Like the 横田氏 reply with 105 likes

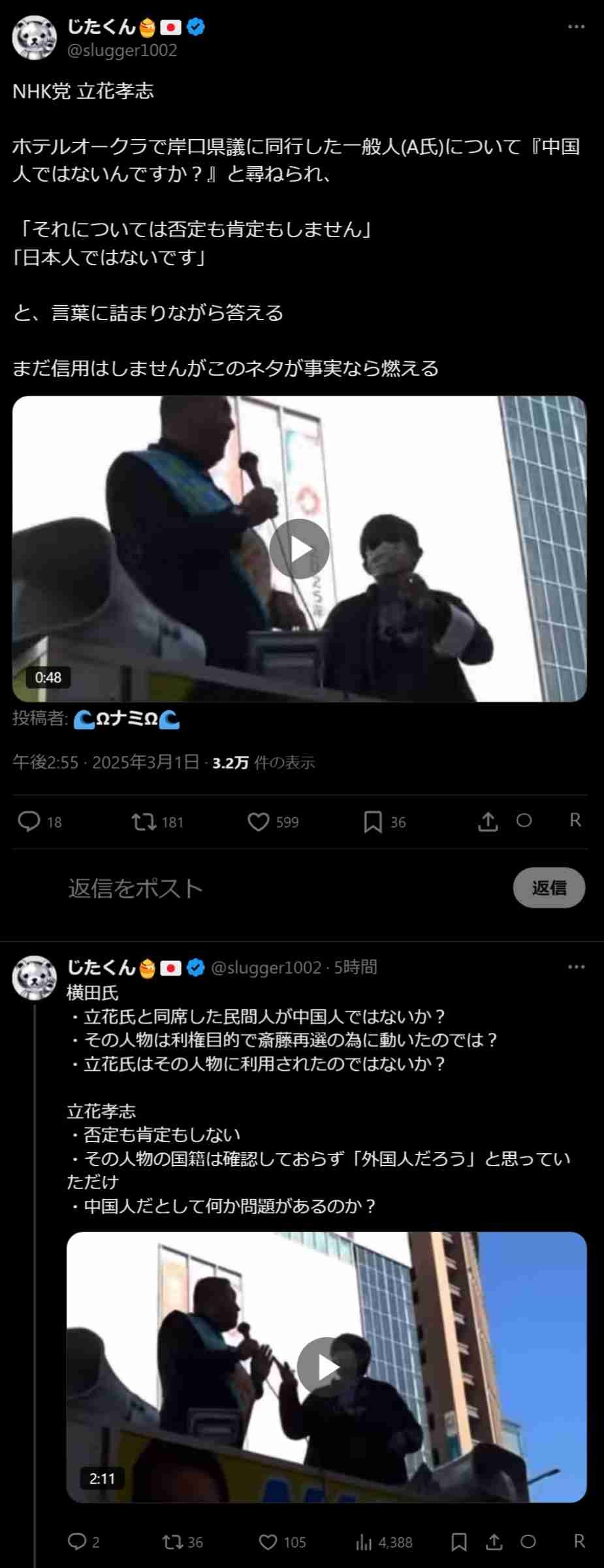[268, 1543]
